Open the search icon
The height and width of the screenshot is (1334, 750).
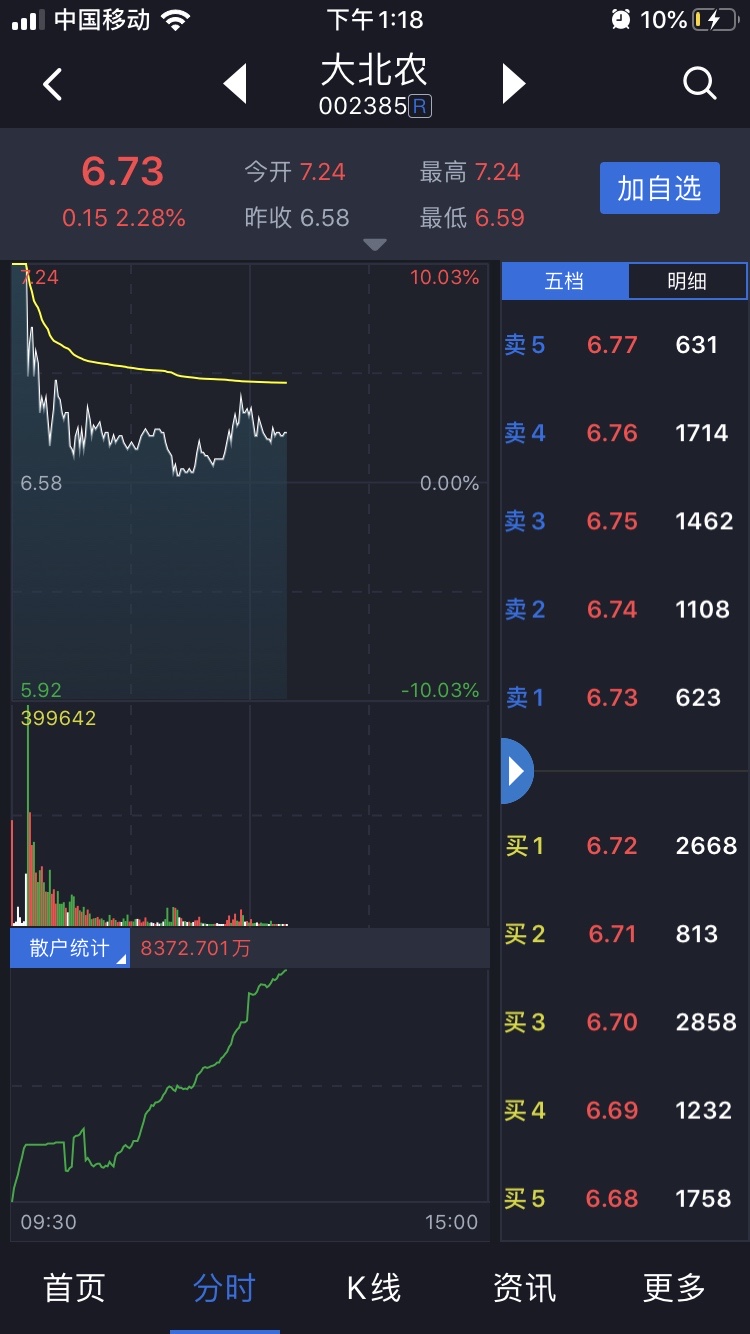699,84
